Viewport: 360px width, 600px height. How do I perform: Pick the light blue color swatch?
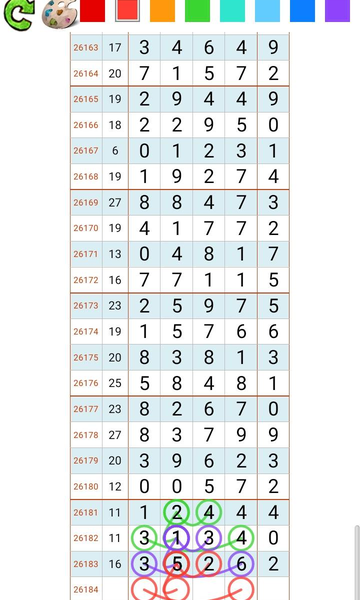point(267,11)
